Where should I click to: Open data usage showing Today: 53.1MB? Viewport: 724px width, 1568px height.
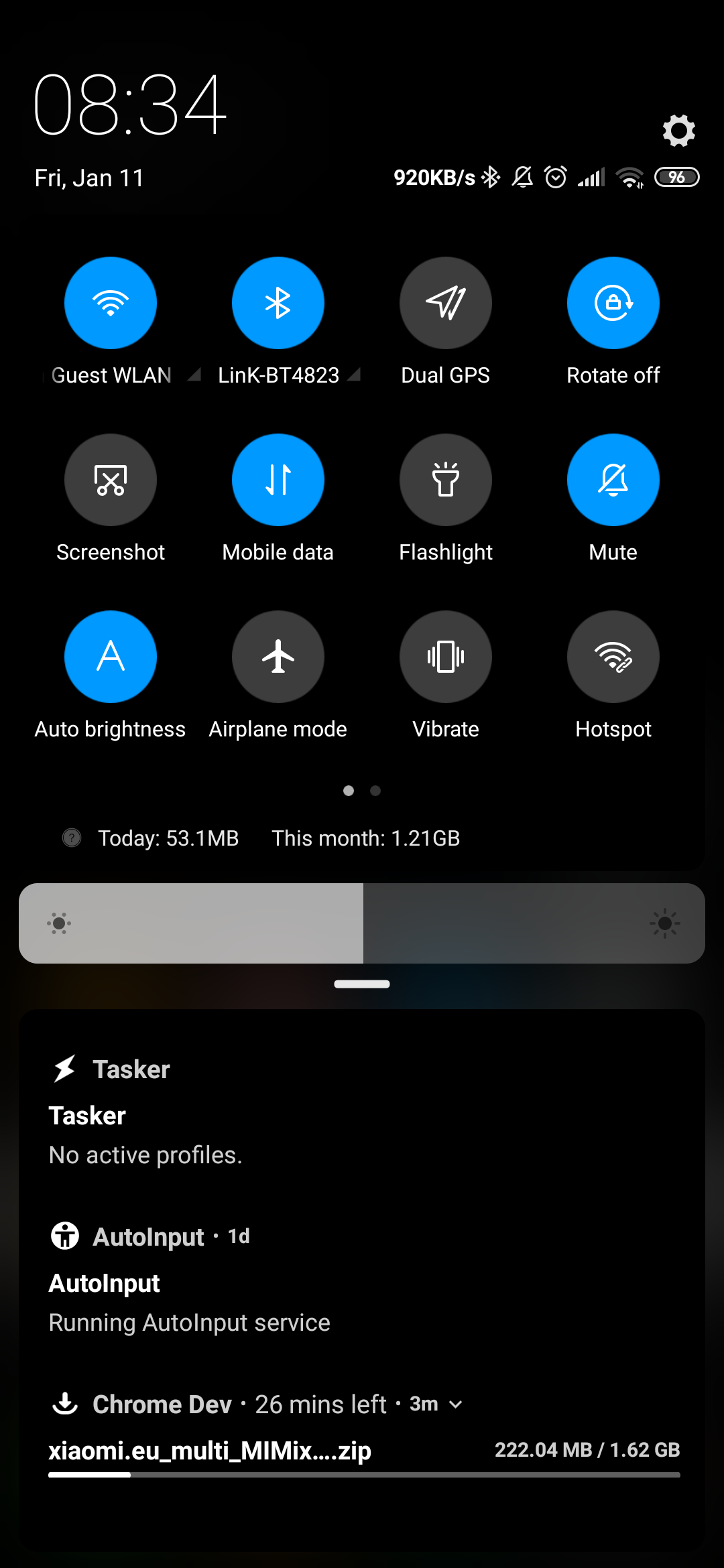168,838
